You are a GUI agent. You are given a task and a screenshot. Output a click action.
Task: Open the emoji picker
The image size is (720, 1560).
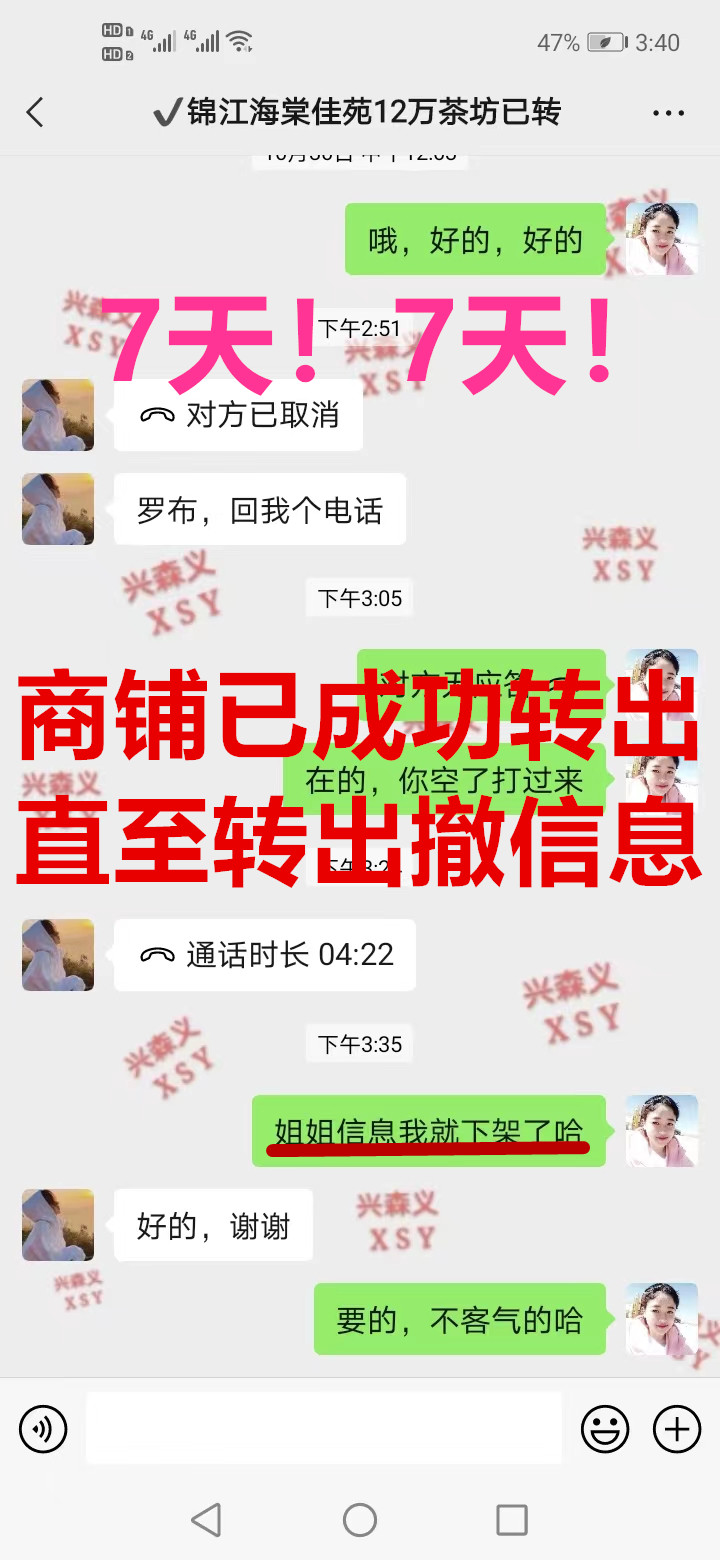[x=605, y=1429]
